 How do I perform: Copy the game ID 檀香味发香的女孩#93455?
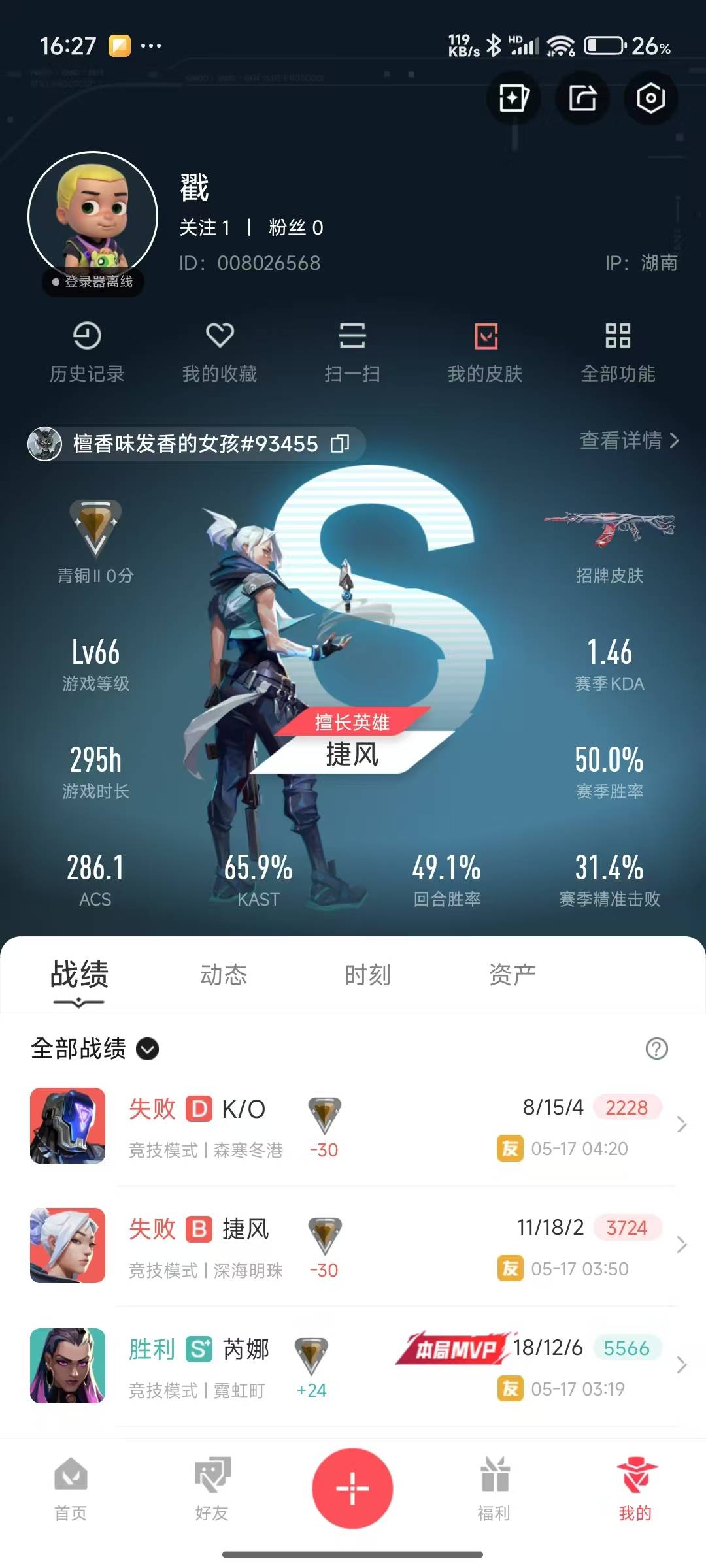(340, 444)
